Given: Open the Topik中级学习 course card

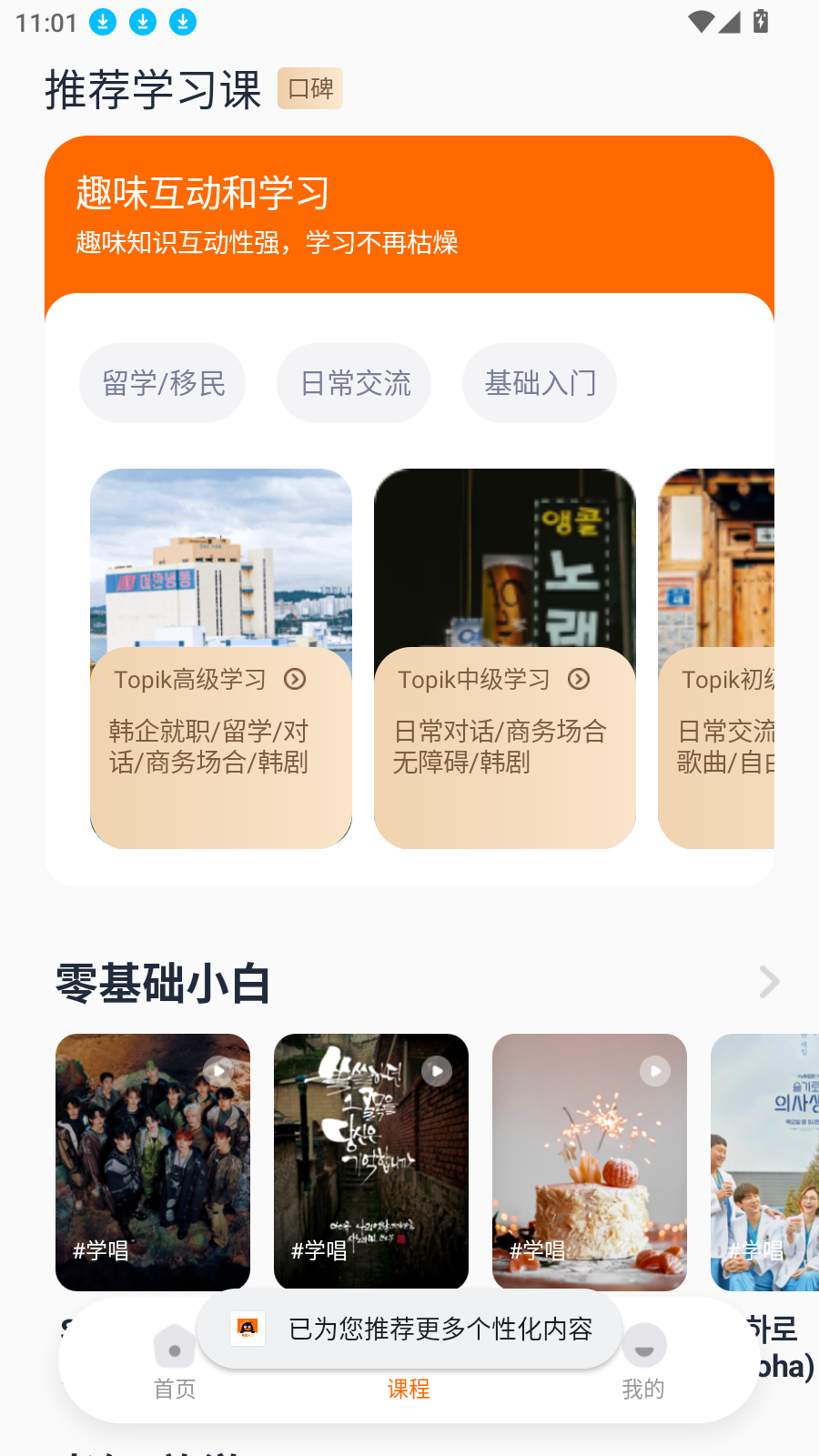Looking at the screenshot, I should (x=505, y=659).
